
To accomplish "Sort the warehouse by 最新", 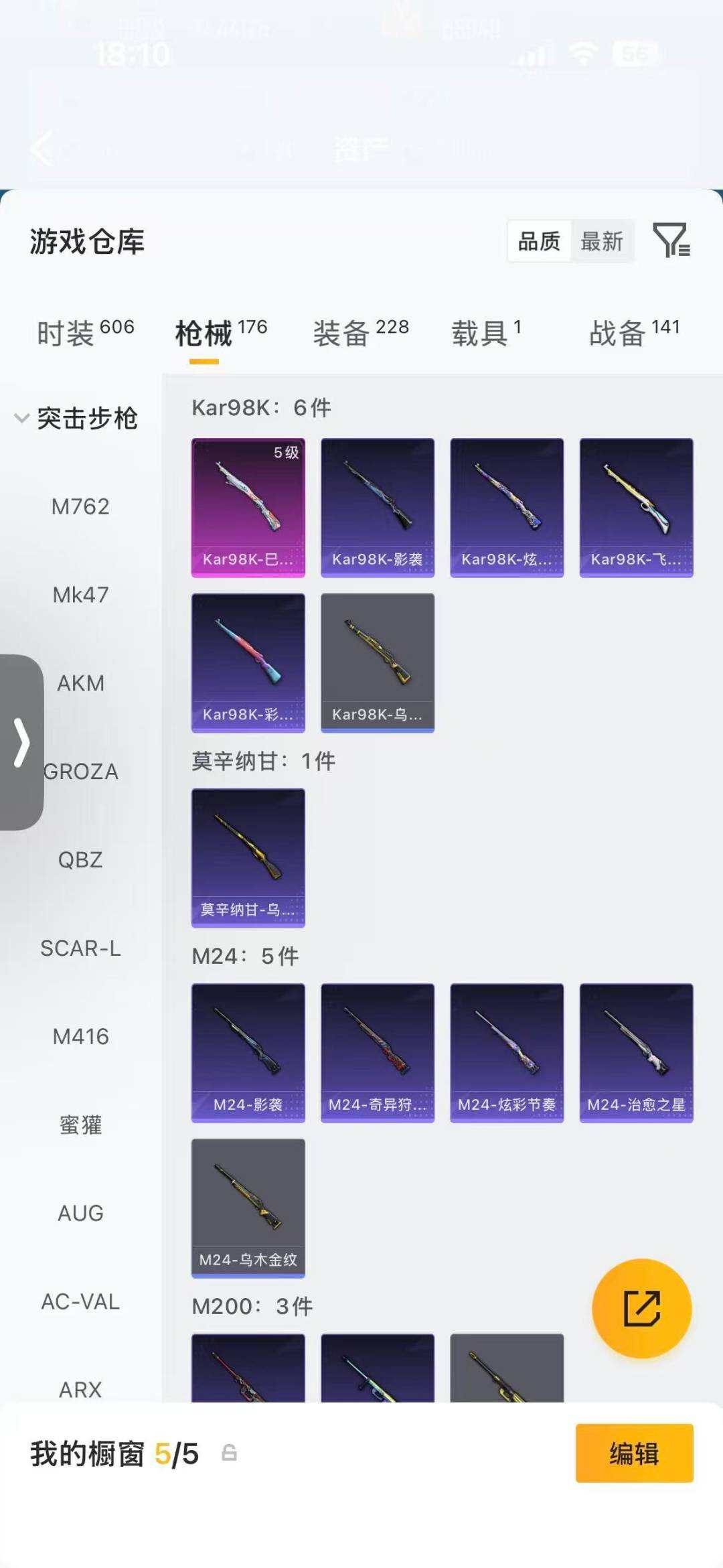I will click(x=601, y=241).
